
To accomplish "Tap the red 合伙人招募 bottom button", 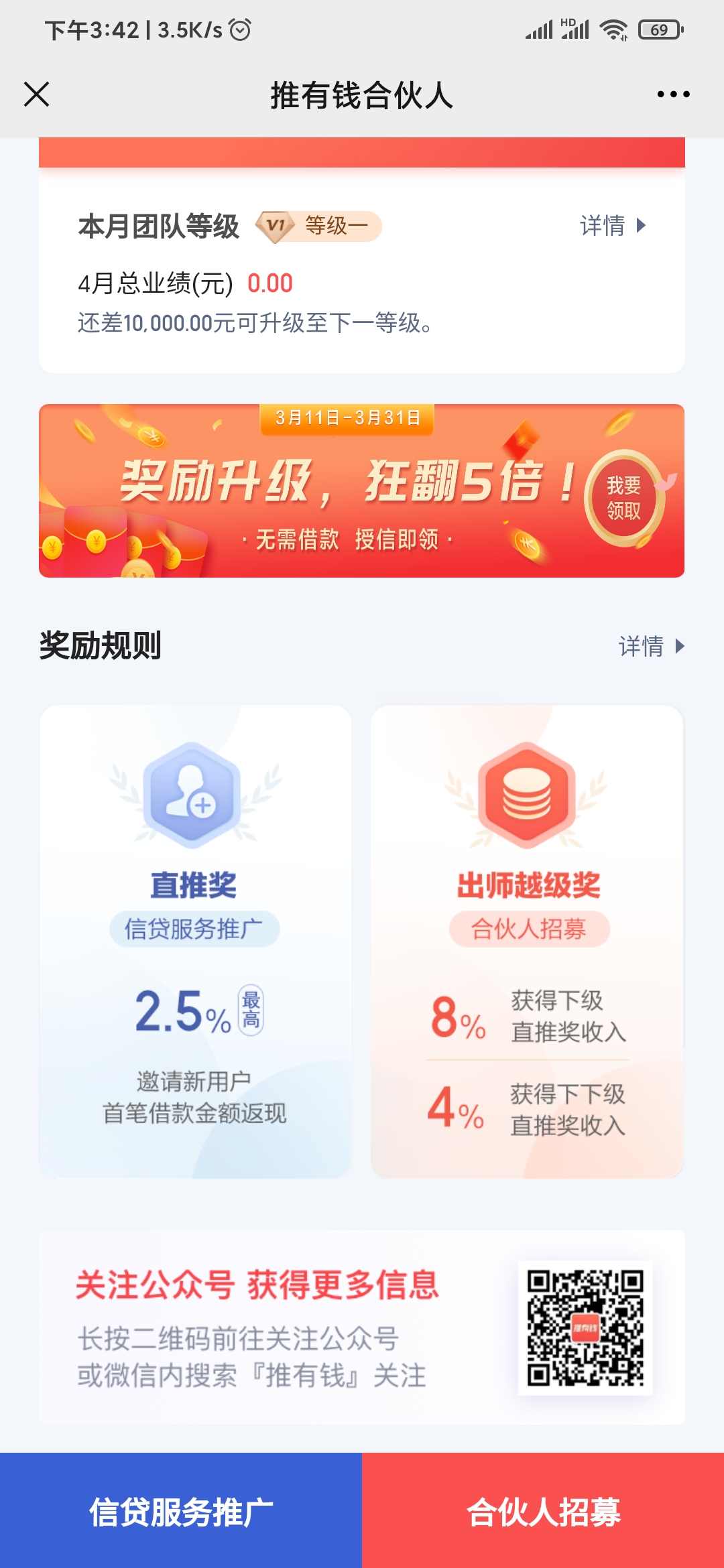I will click(543, 1510).
